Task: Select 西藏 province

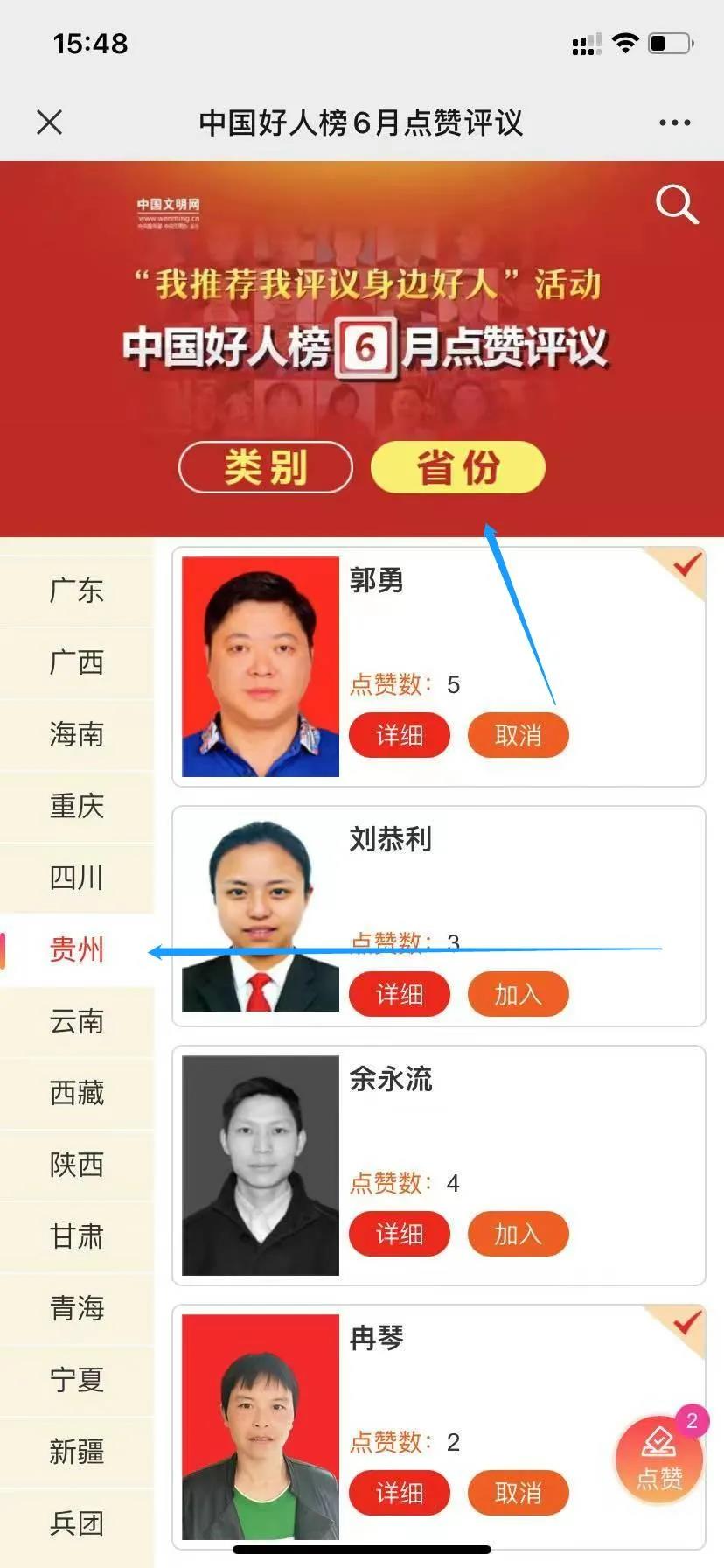Action: pyautogui.click(x=77, y=1093)
